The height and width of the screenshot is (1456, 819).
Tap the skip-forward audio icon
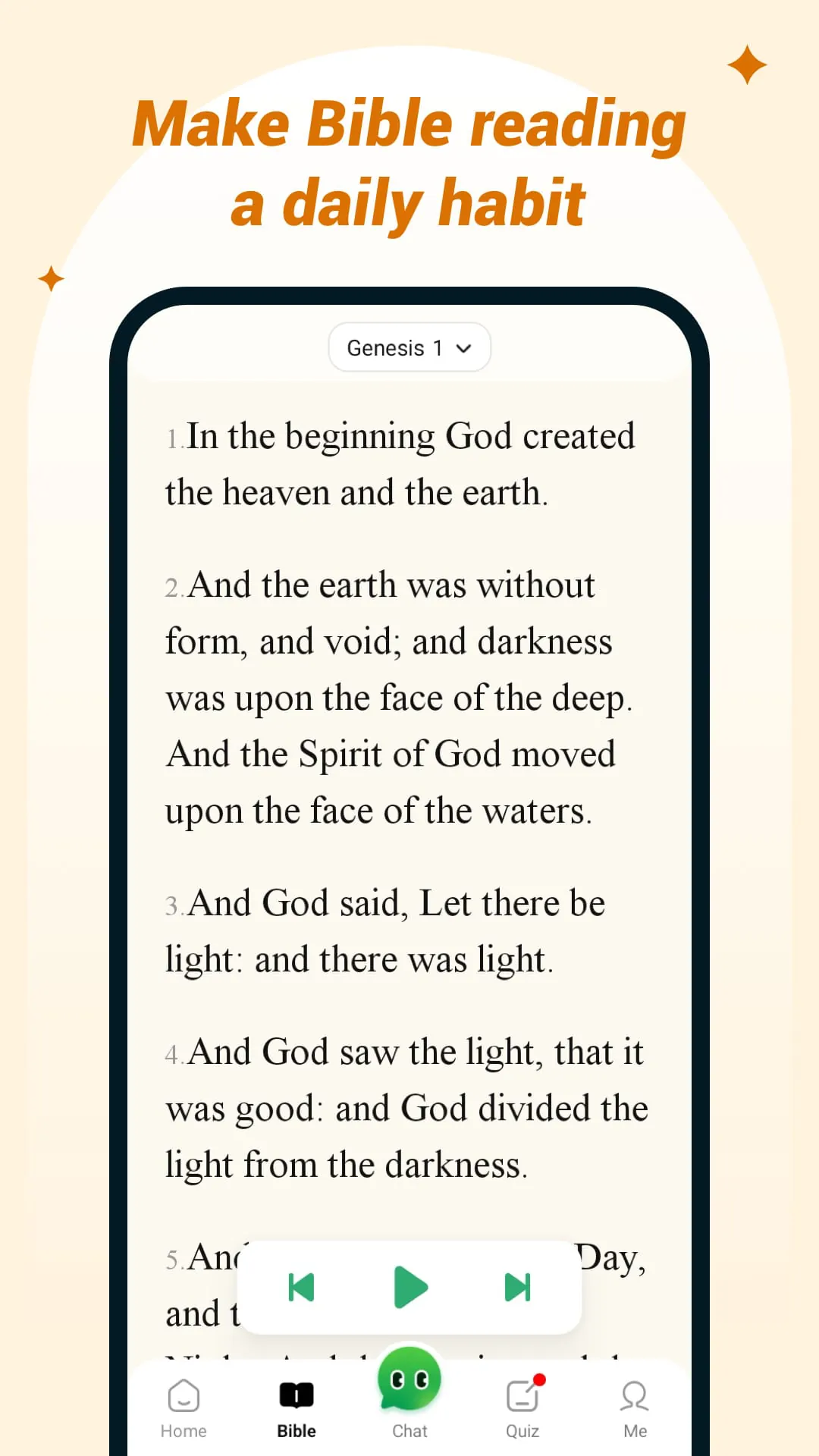[517, 1285]
